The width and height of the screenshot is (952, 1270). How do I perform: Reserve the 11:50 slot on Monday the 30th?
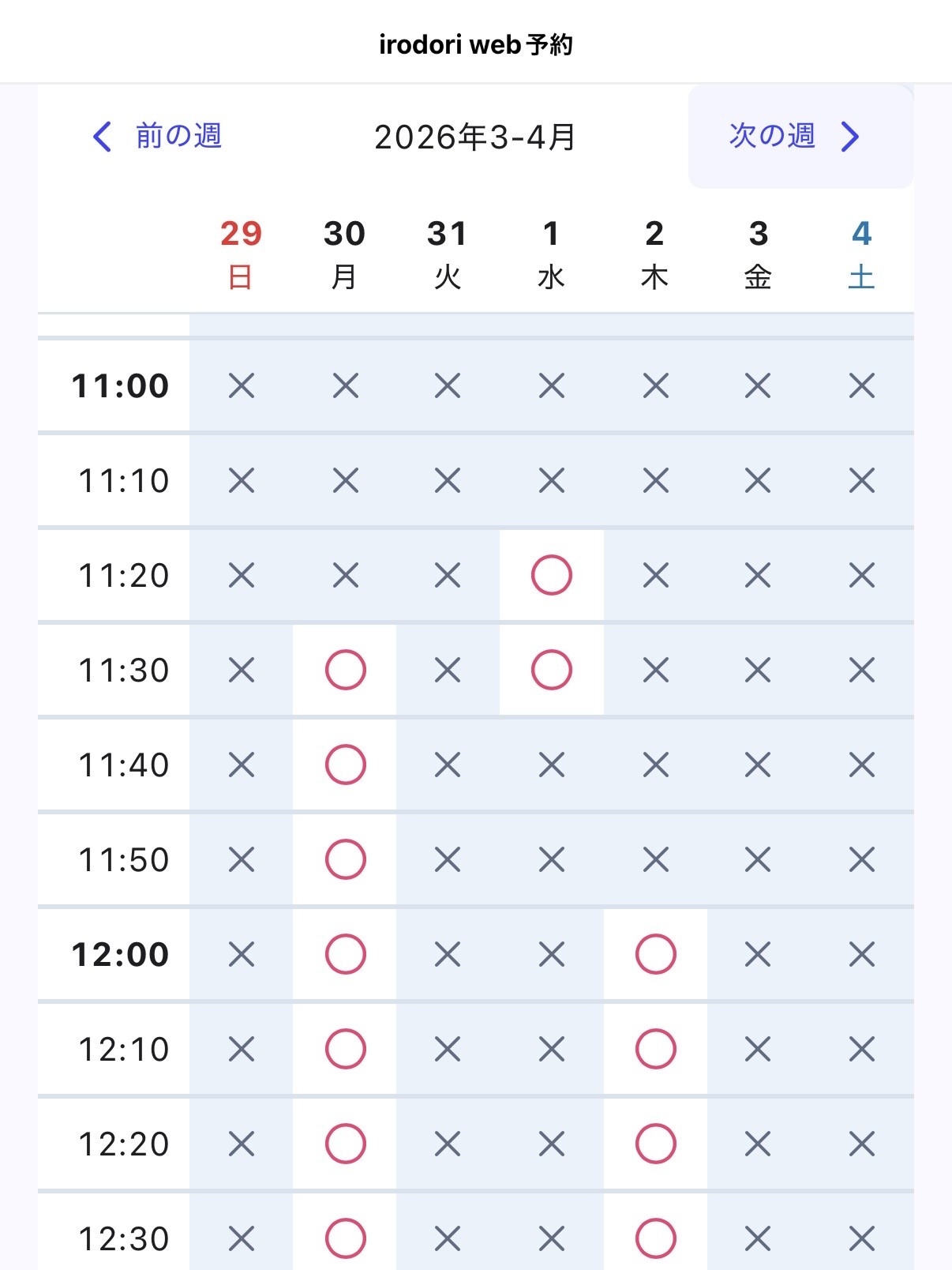(345, 859)
